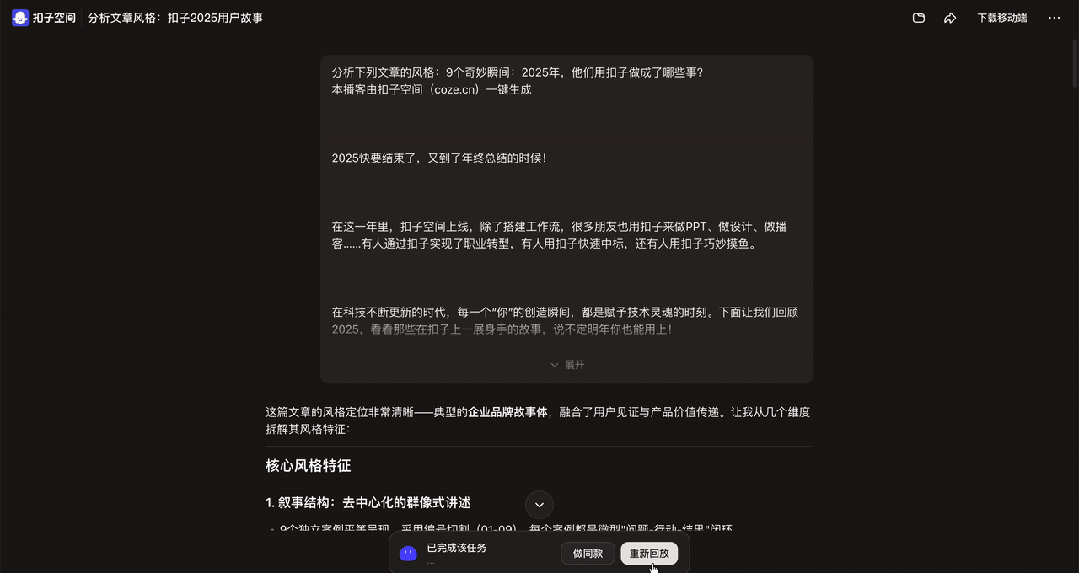Replay the task with 重新回放
The width and height of the screenshot is (1079, 573).
(649, 553)
